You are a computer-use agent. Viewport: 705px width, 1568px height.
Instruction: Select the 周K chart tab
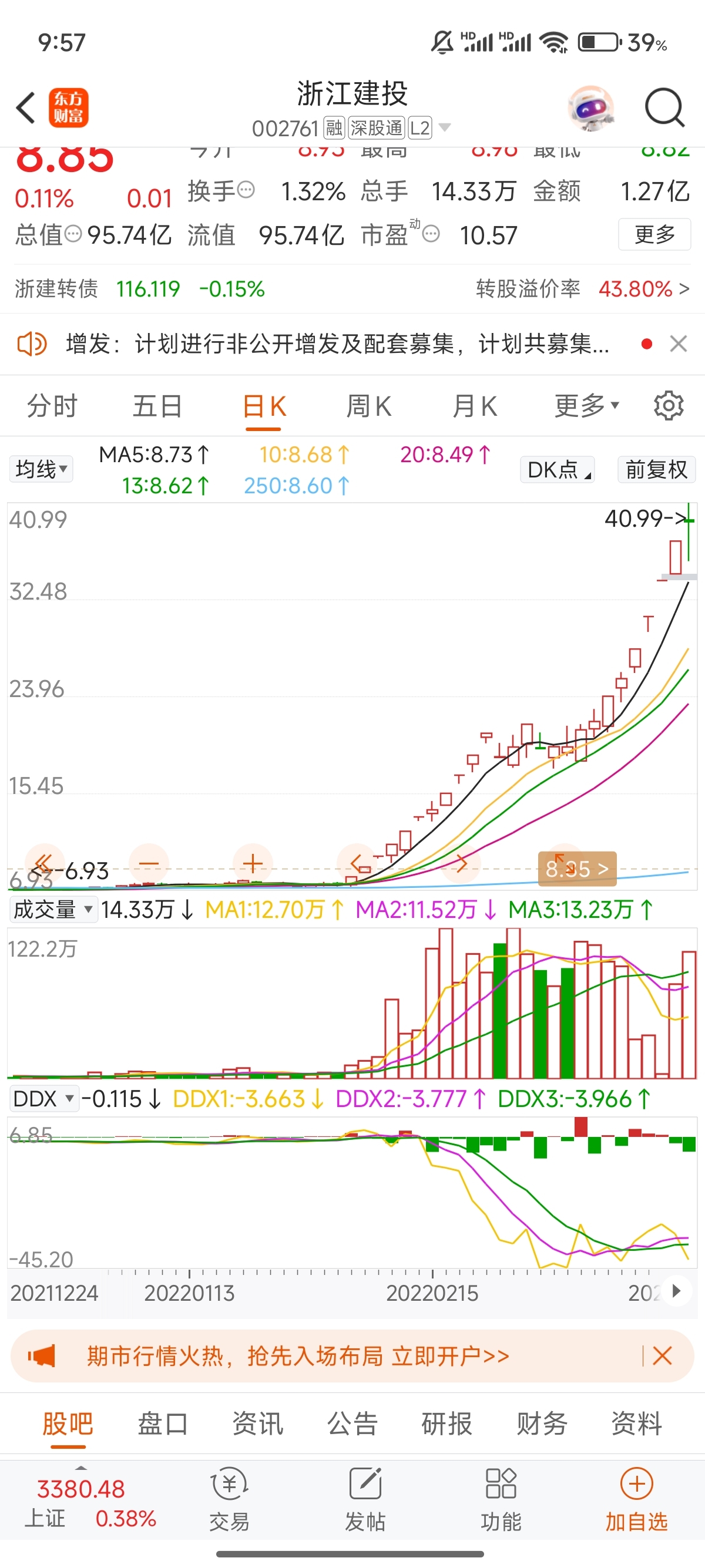click(x=368, y=406)
